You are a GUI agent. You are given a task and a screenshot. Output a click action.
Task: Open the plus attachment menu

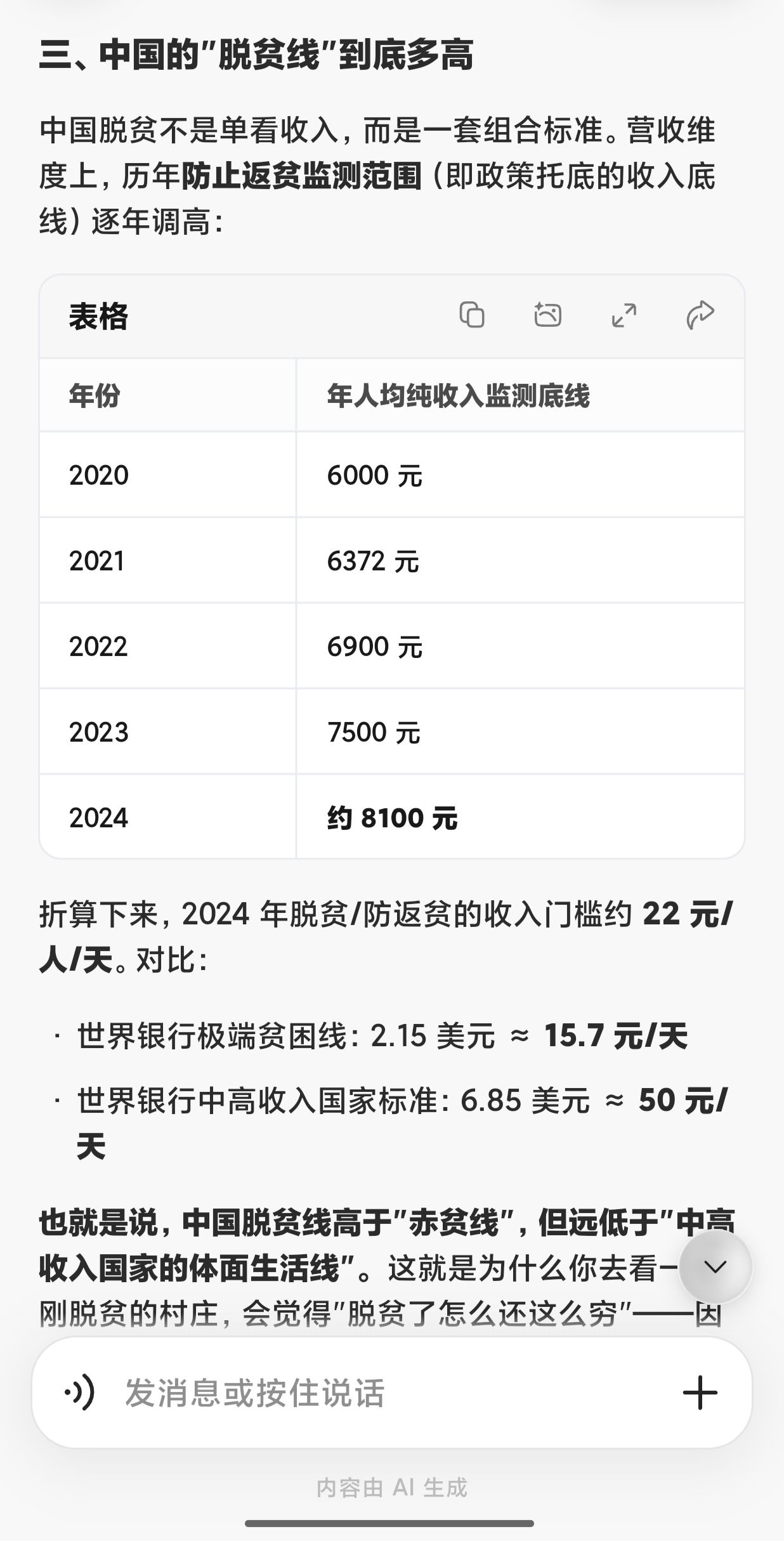pyautogui.click(x=700, y=1393)
